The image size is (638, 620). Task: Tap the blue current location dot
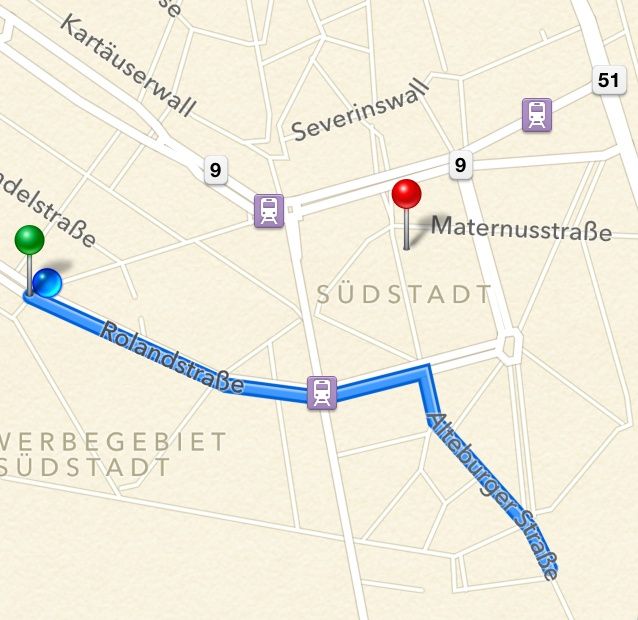pyautogui.click(x=47, y=283)
